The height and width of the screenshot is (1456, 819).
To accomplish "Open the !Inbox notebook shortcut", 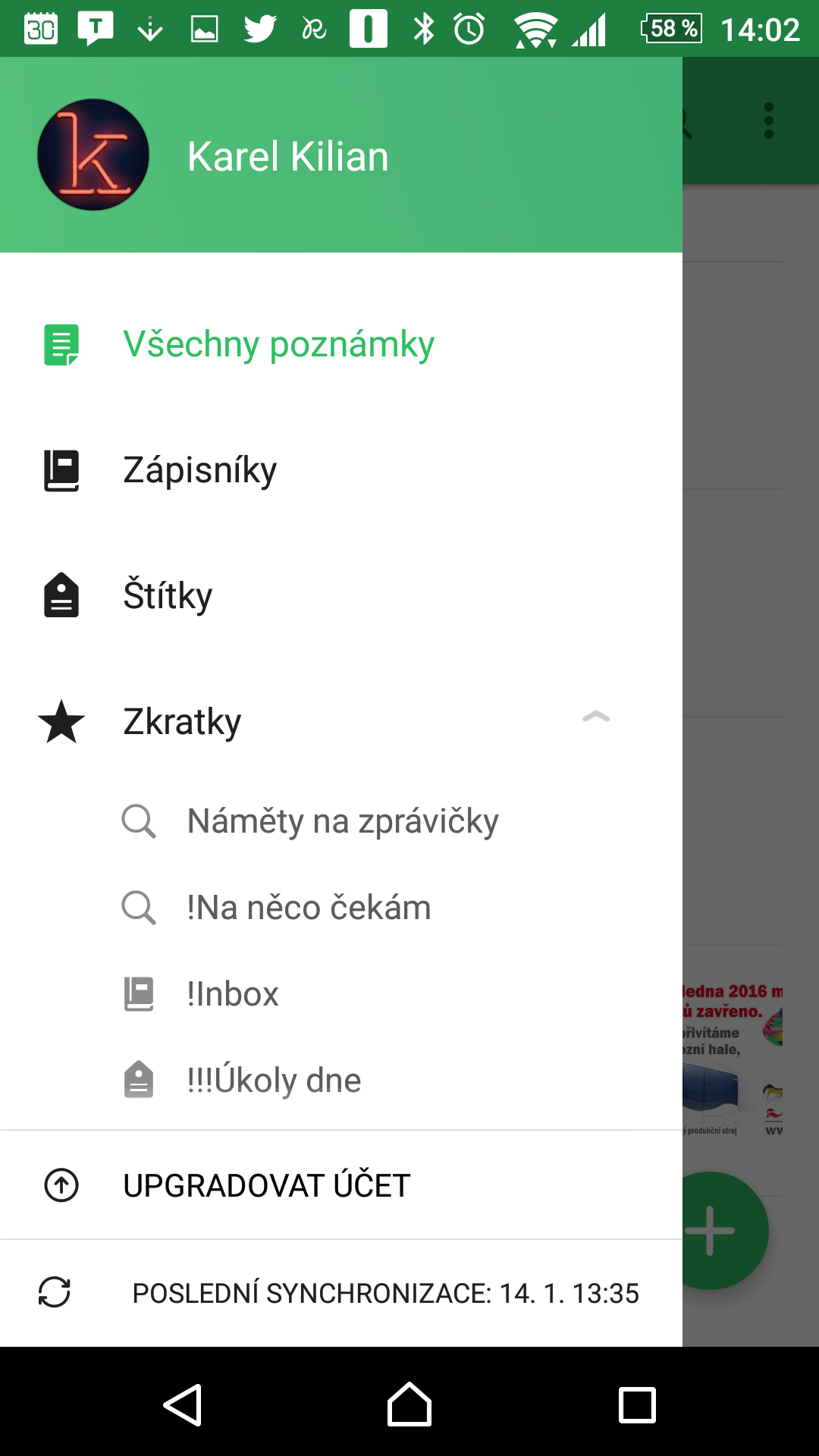I will tap(341, 994).
